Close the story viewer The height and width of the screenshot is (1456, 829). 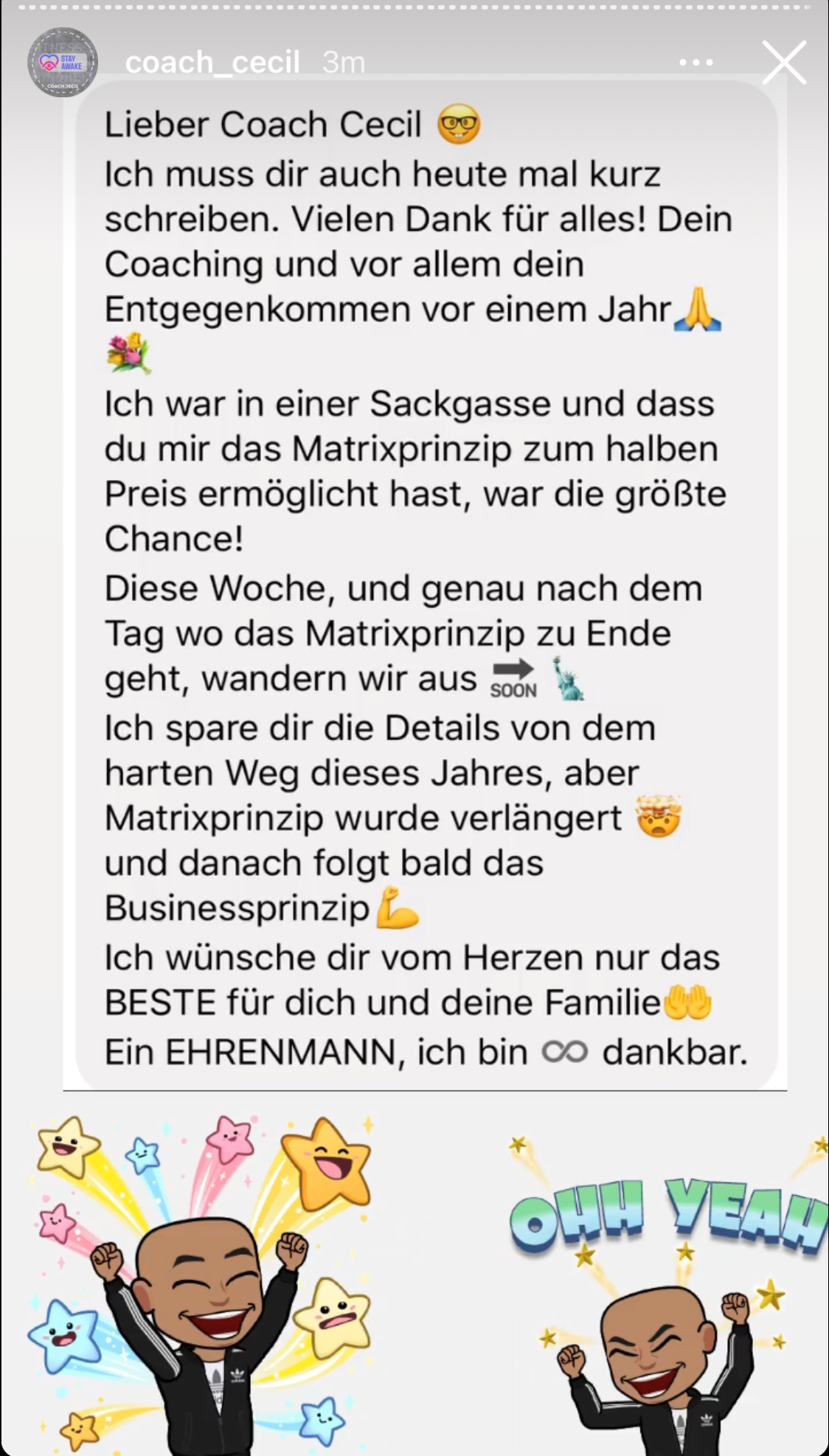click(x=783, y=63)
